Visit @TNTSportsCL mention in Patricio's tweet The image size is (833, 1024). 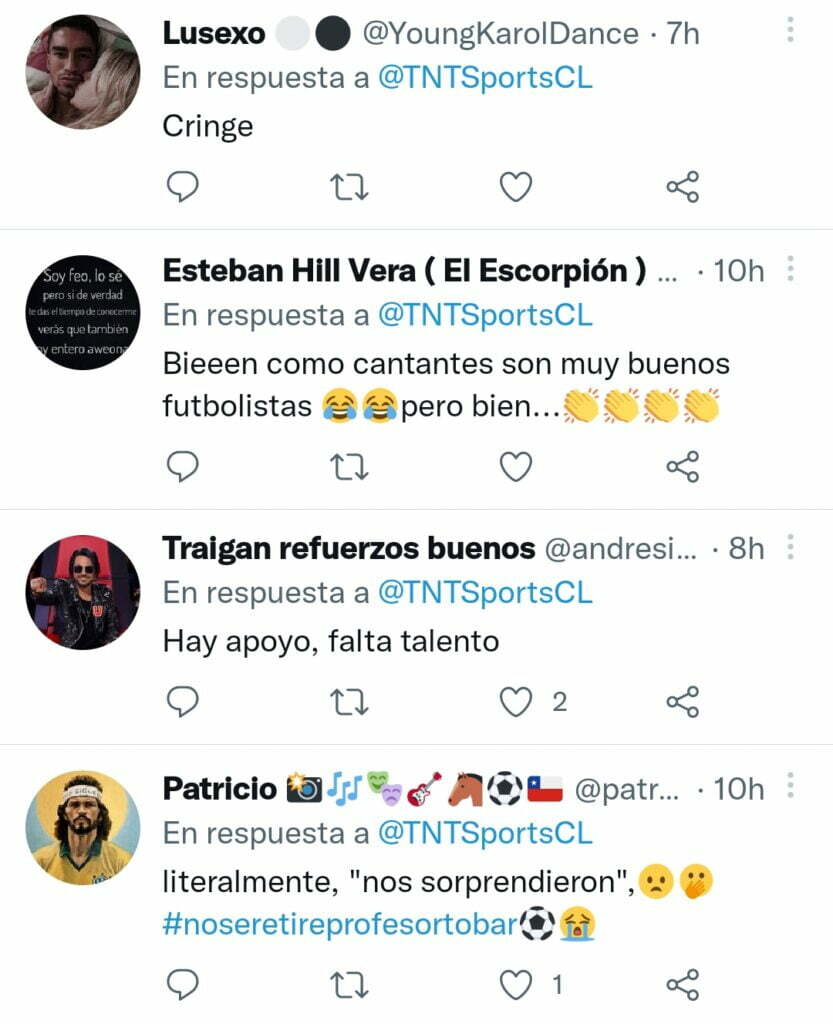(x=485, y=833)
